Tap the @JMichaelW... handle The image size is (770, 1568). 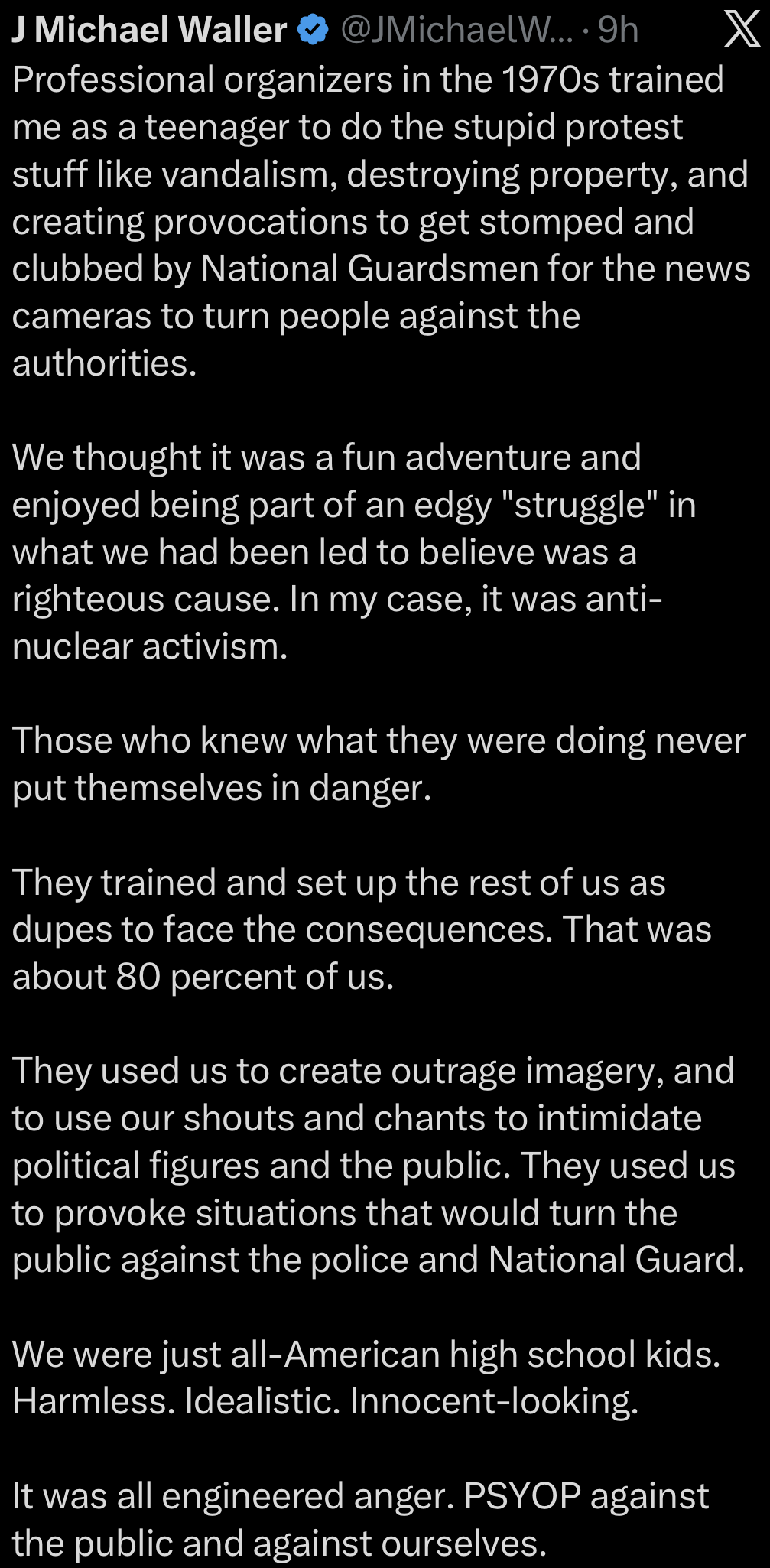[456, 30]
